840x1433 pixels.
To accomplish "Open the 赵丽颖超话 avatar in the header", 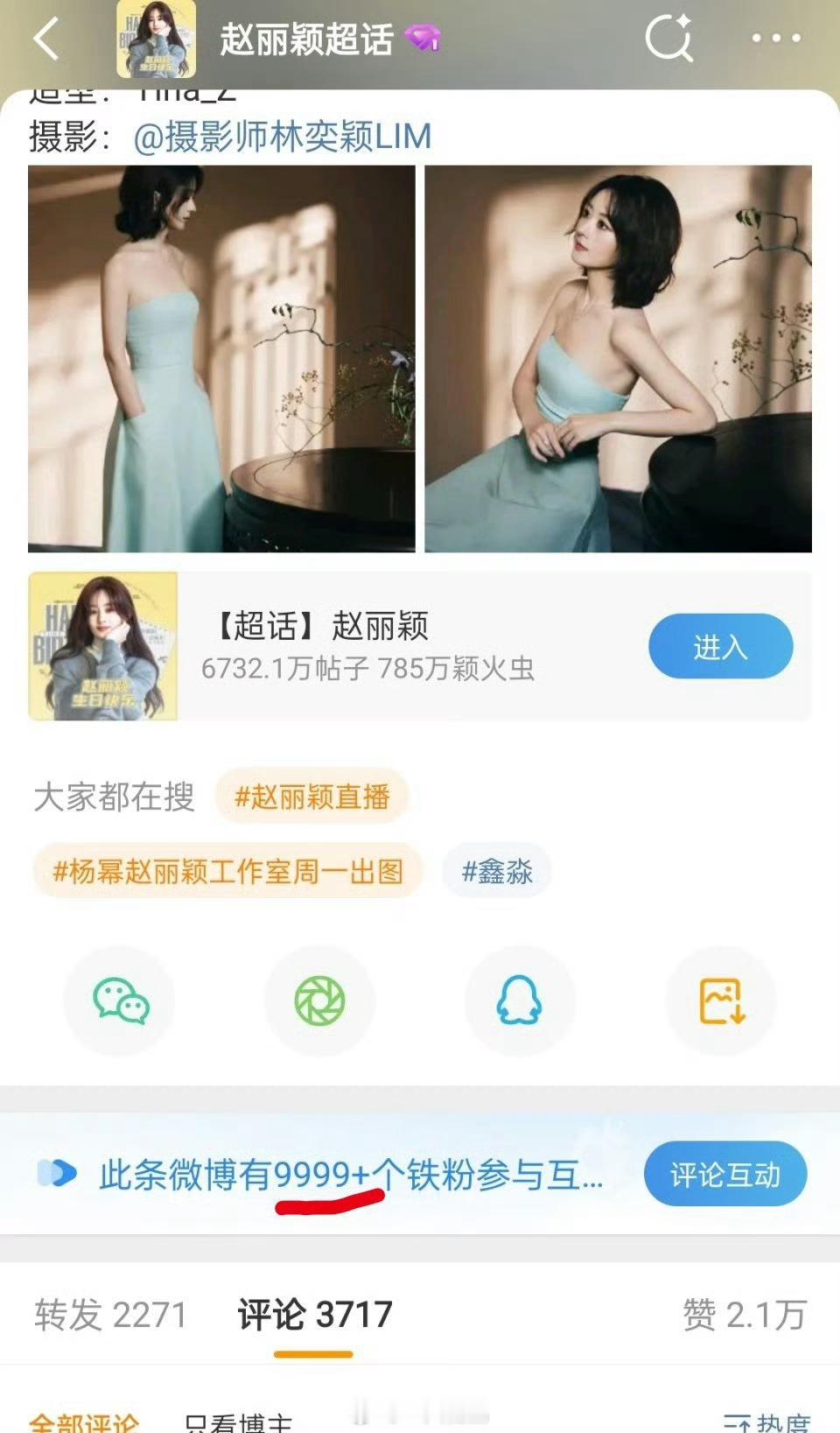I will pos(156,39).
